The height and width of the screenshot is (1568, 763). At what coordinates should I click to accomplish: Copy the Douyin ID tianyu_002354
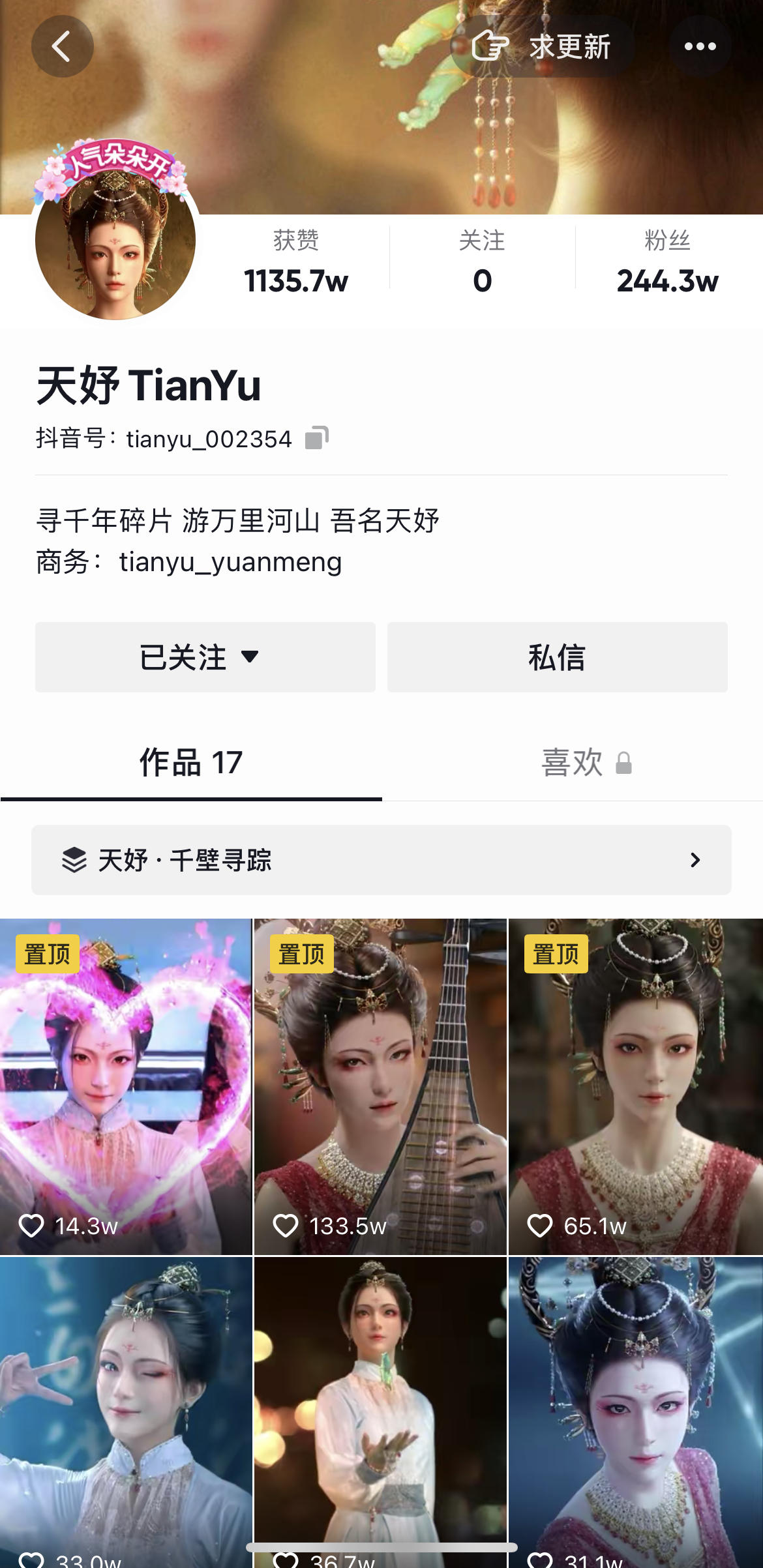(x=317, y=438)
